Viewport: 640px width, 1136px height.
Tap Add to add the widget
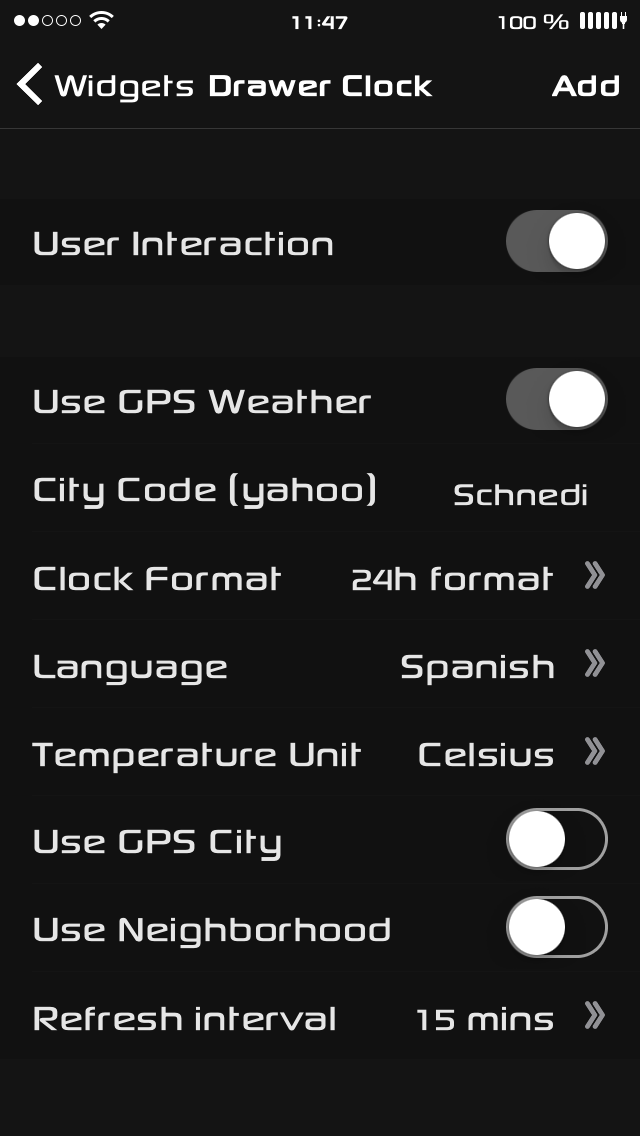point(586,86)
